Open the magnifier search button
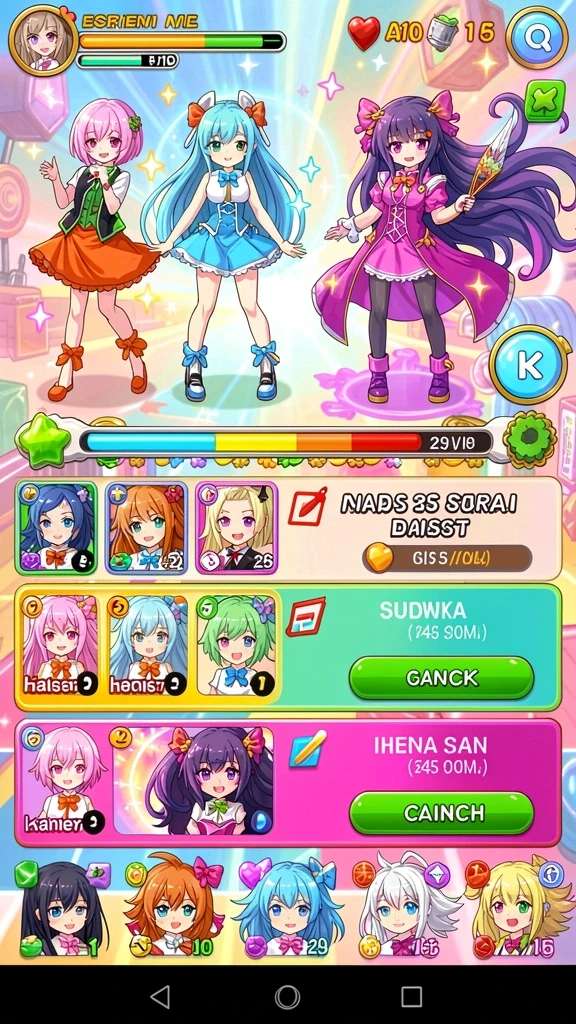 coord(537,37)
